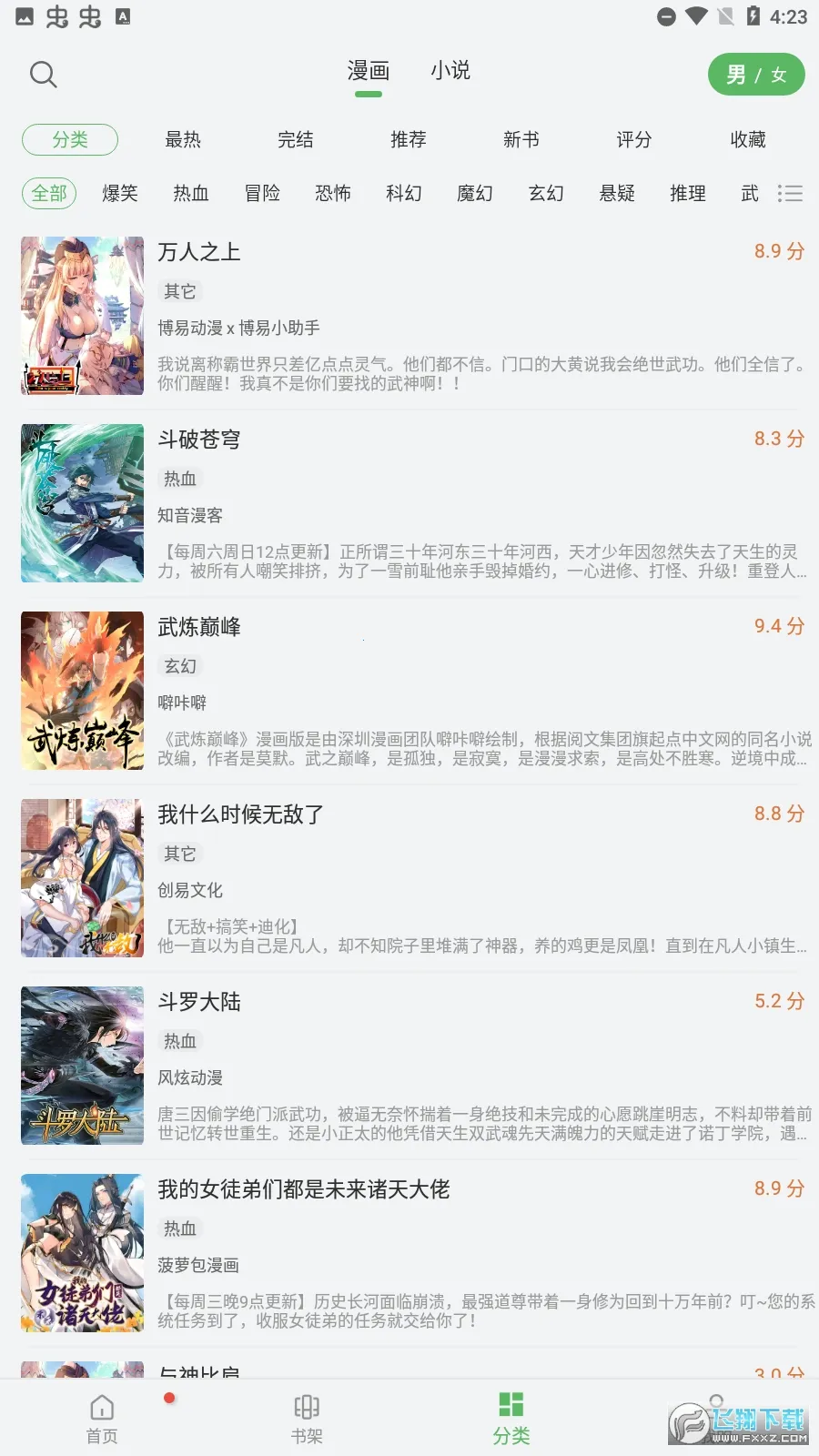Toggle the 男/女 gender switch
The width and height of the screenshot is (819, 1456).
point(756,75)
